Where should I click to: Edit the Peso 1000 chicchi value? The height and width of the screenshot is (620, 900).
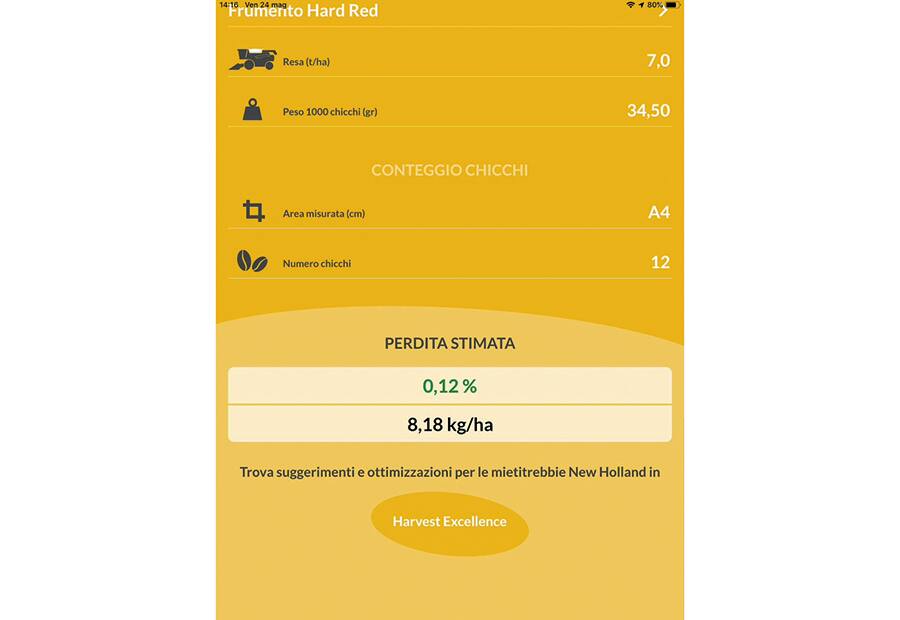click(x=648, y=111)
